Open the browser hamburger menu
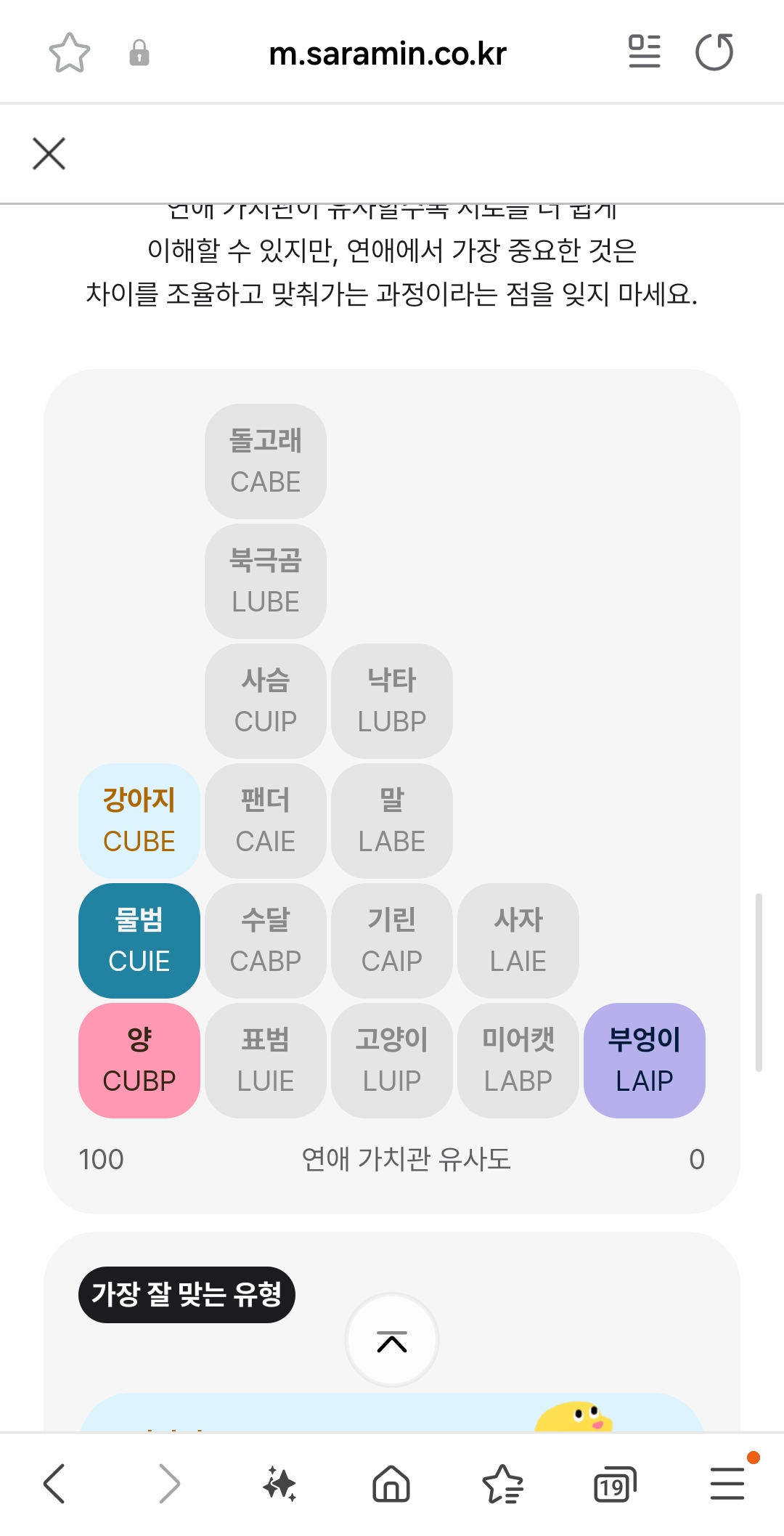 (x=728, y=1483)
